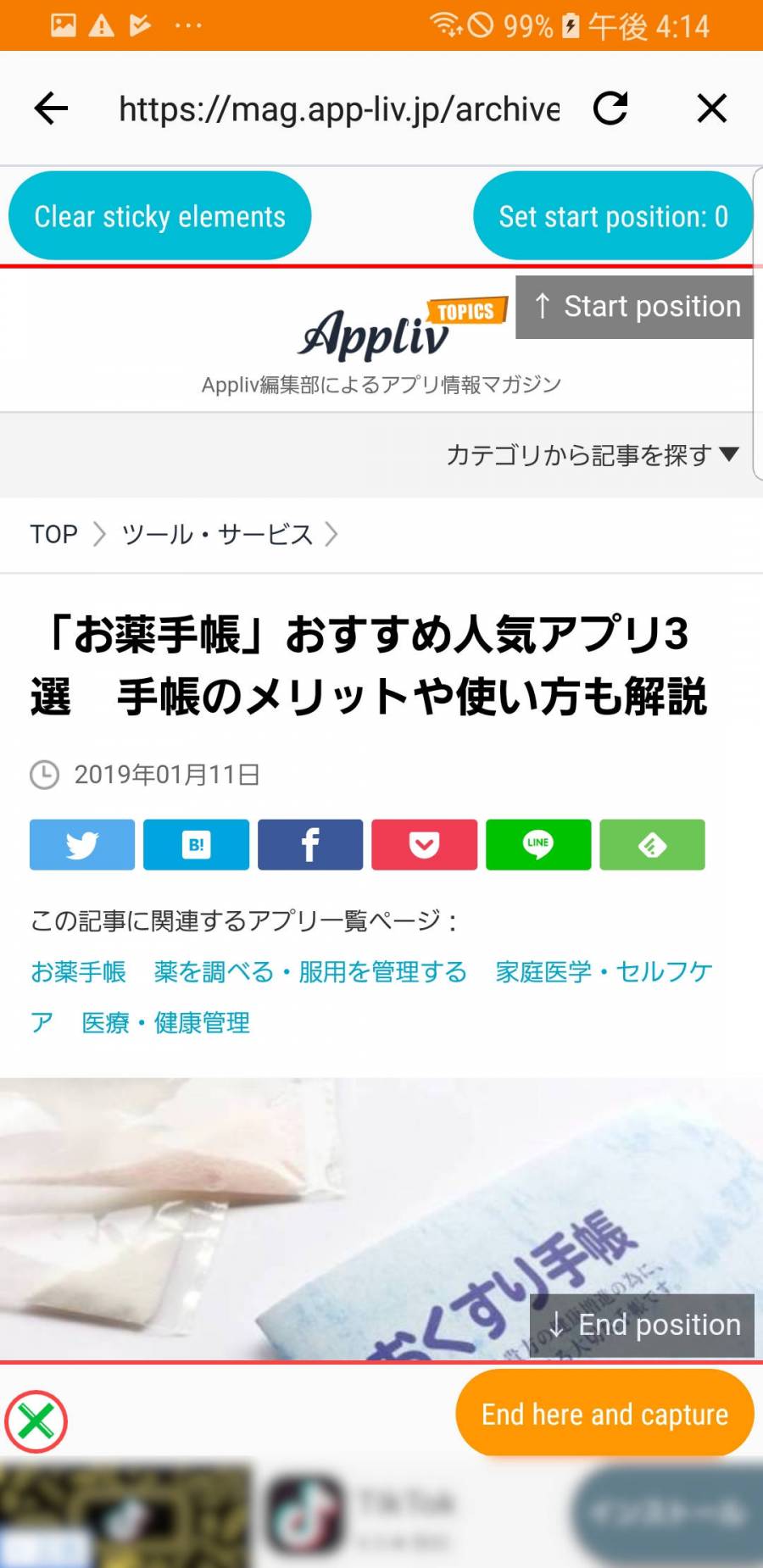Expand カテゴリから記事を探す dropdown
The height and width of the screenshot is (1568, 763).
tap(592, 455)
